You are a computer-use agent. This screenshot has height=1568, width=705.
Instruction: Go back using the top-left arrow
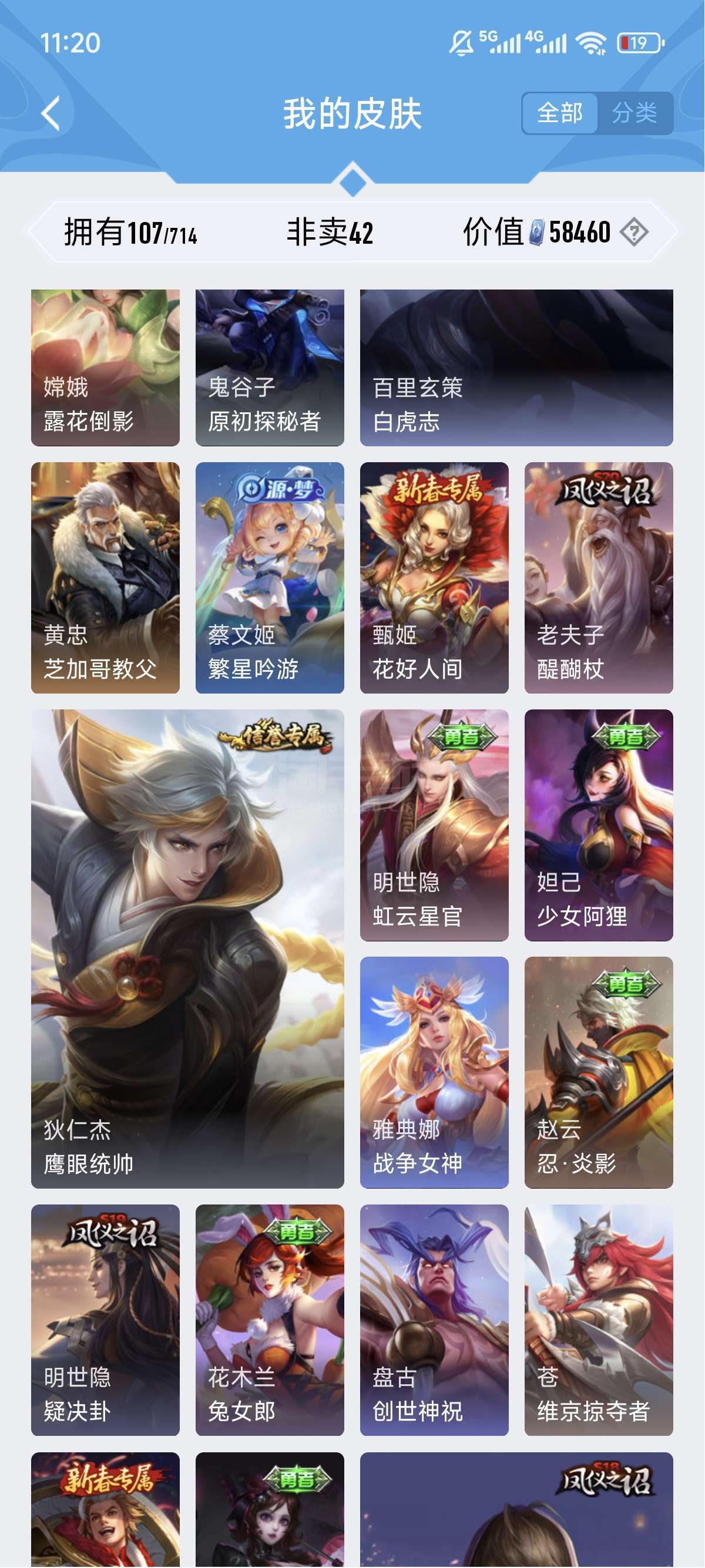pos(51,113)
